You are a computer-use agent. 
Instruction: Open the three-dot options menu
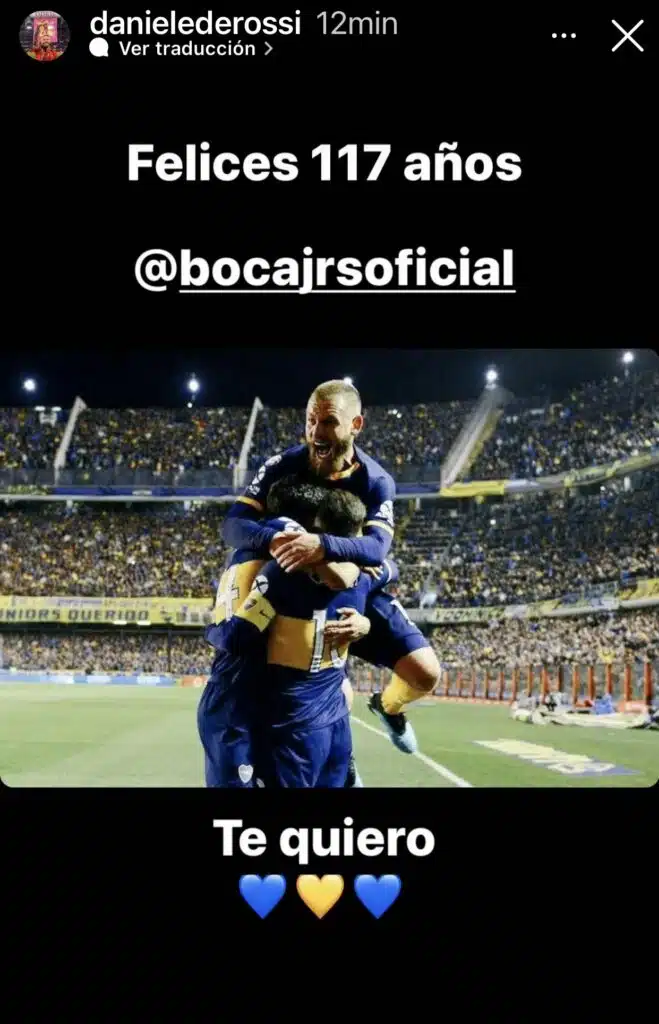click(x=564, y=36)
